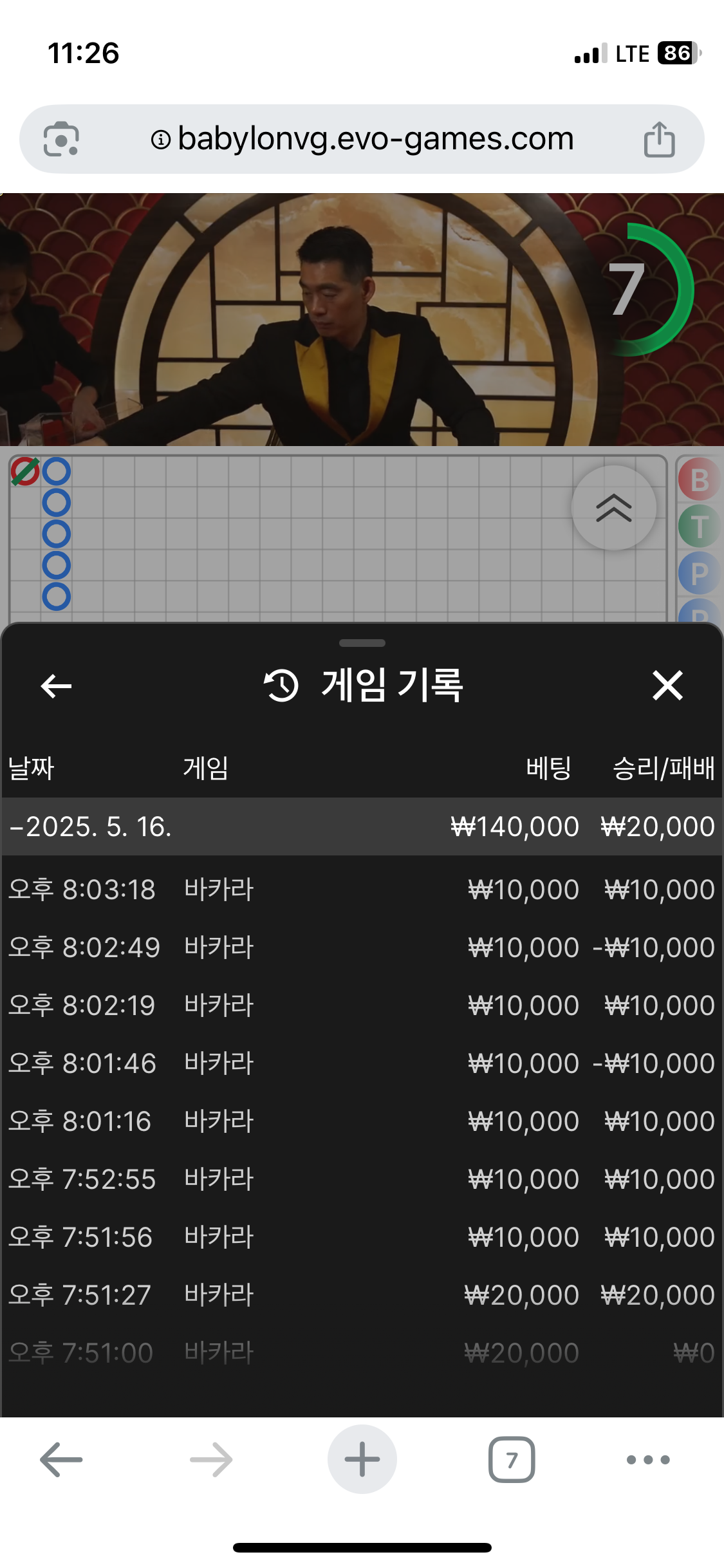Select the 오후 8:01:46 바카라 record

pos(360,1063)
